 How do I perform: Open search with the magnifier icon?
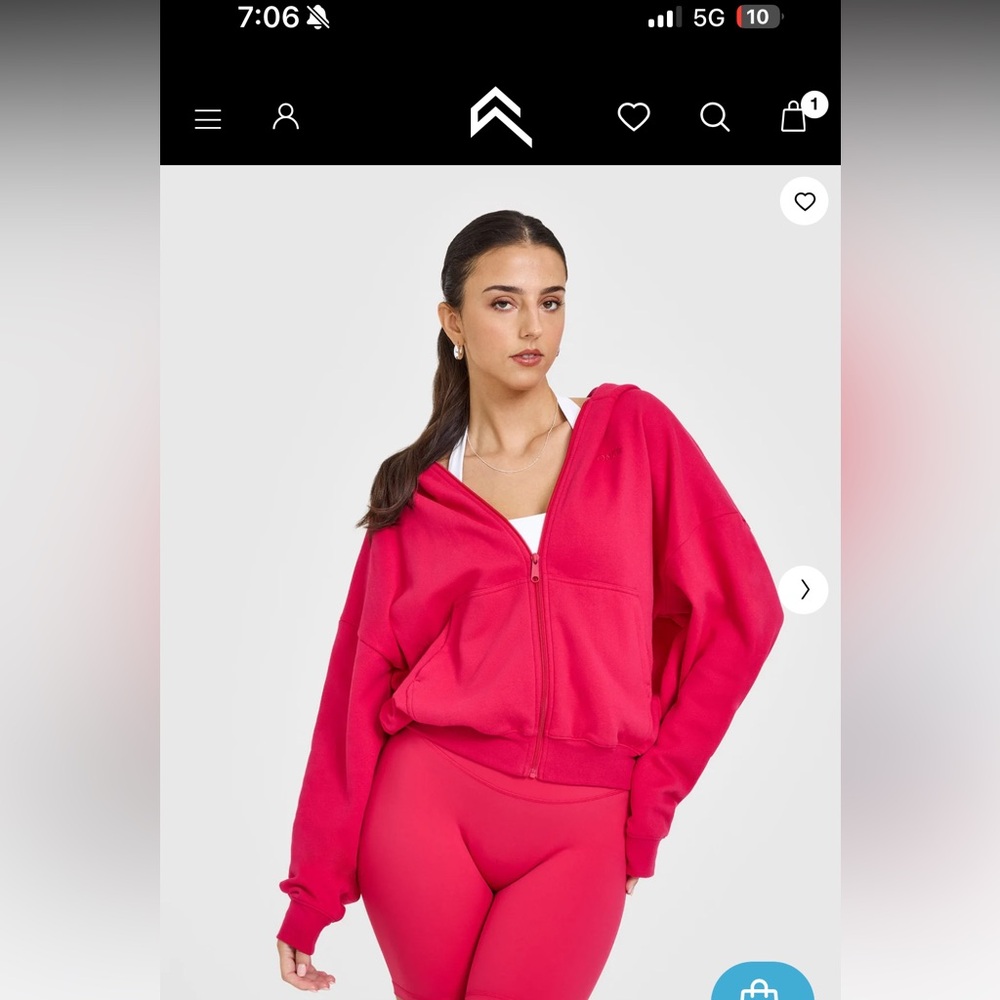coord(714,117)
